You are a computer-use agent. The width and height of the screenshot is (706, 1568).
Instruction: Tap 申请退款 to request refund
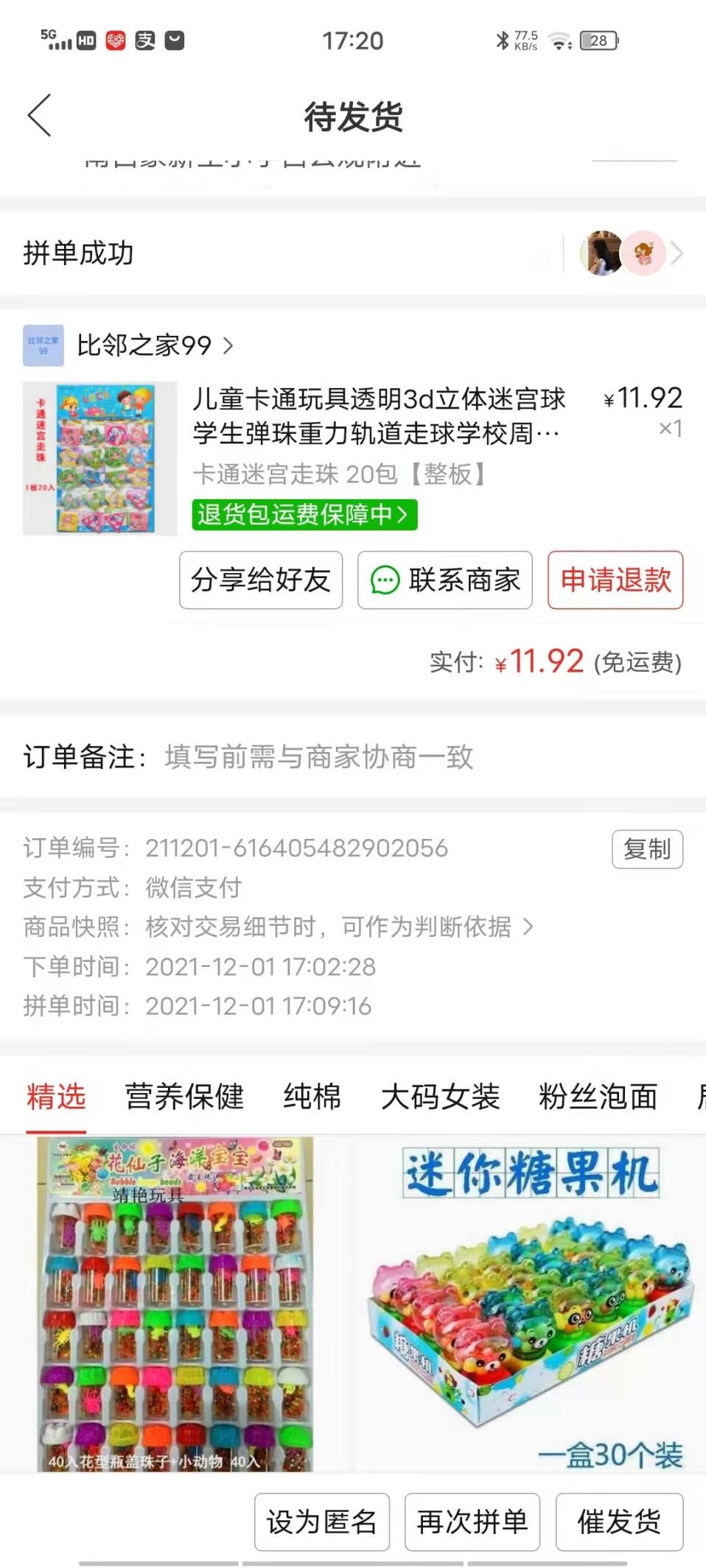[615, 580]
